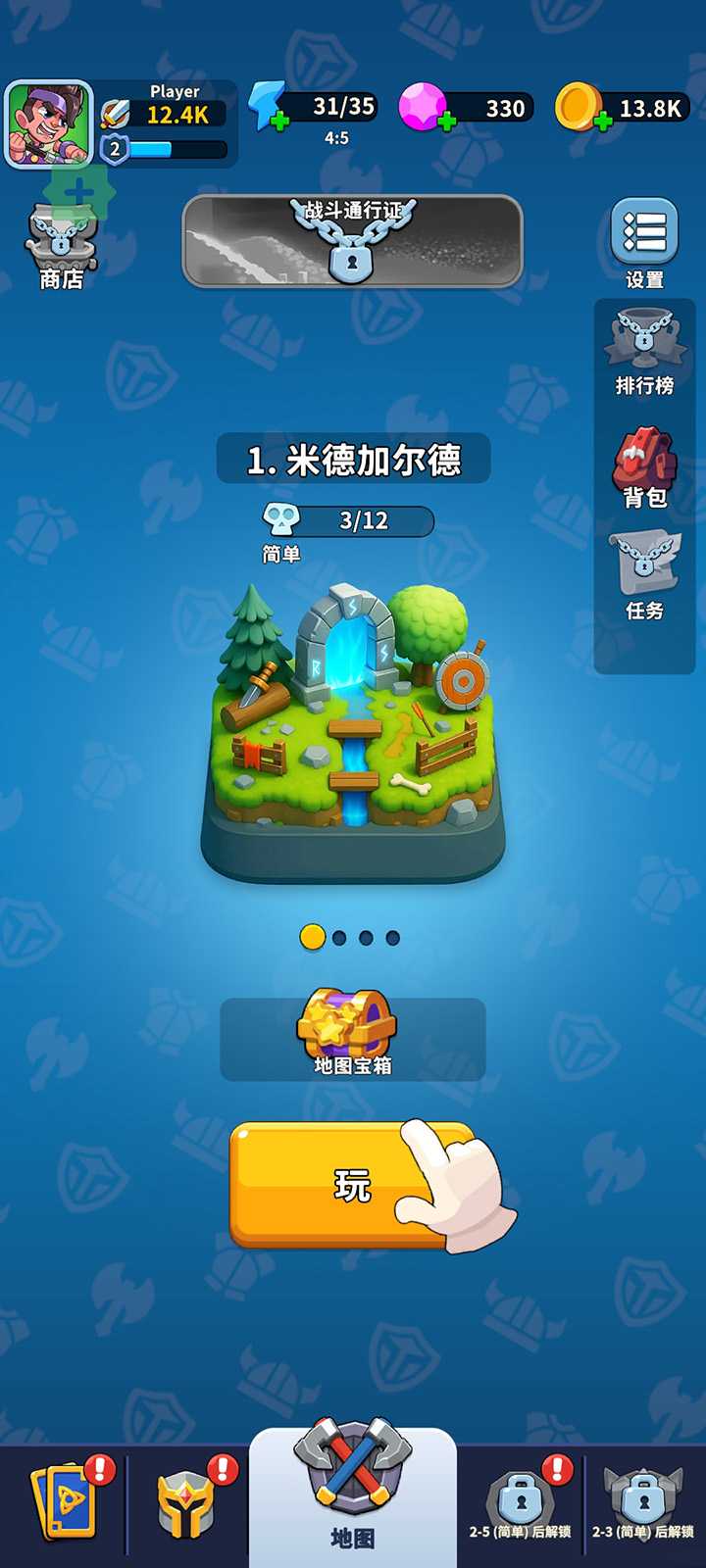Open 设置 settings menu
This screenshot has height=1568, width=706.
click(644, 243)
